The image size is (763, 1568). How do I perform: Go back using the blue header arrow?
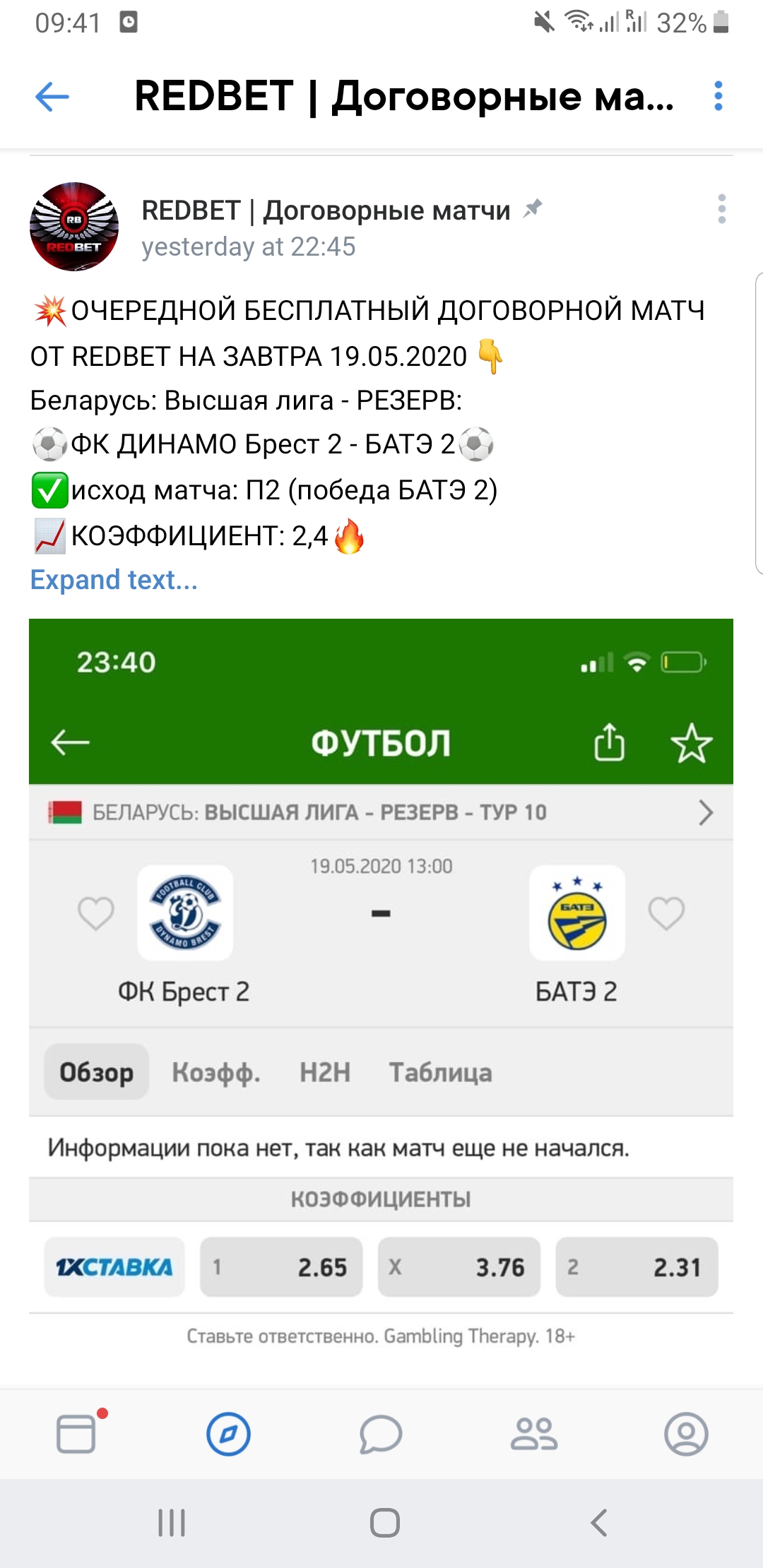pyautogui.click(x=52, y=97)
